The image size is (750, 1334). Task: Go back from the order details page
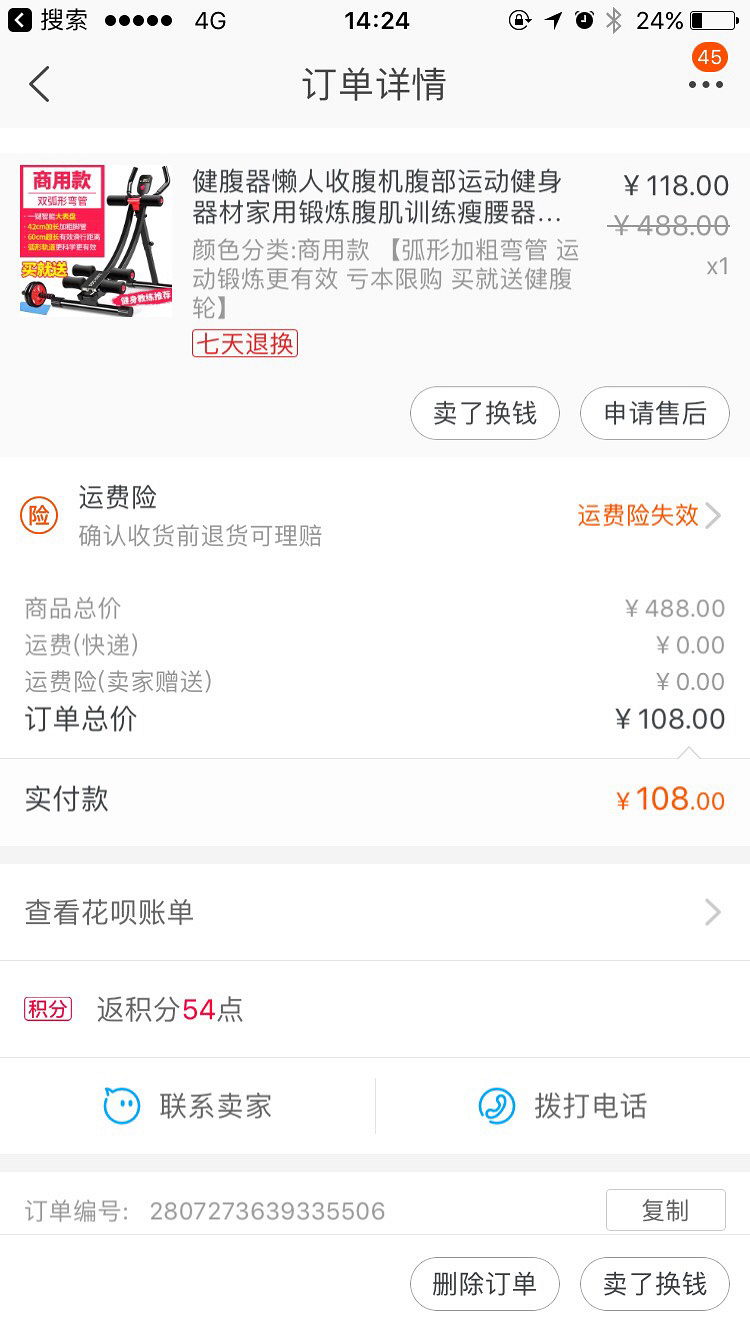(40, 85)
